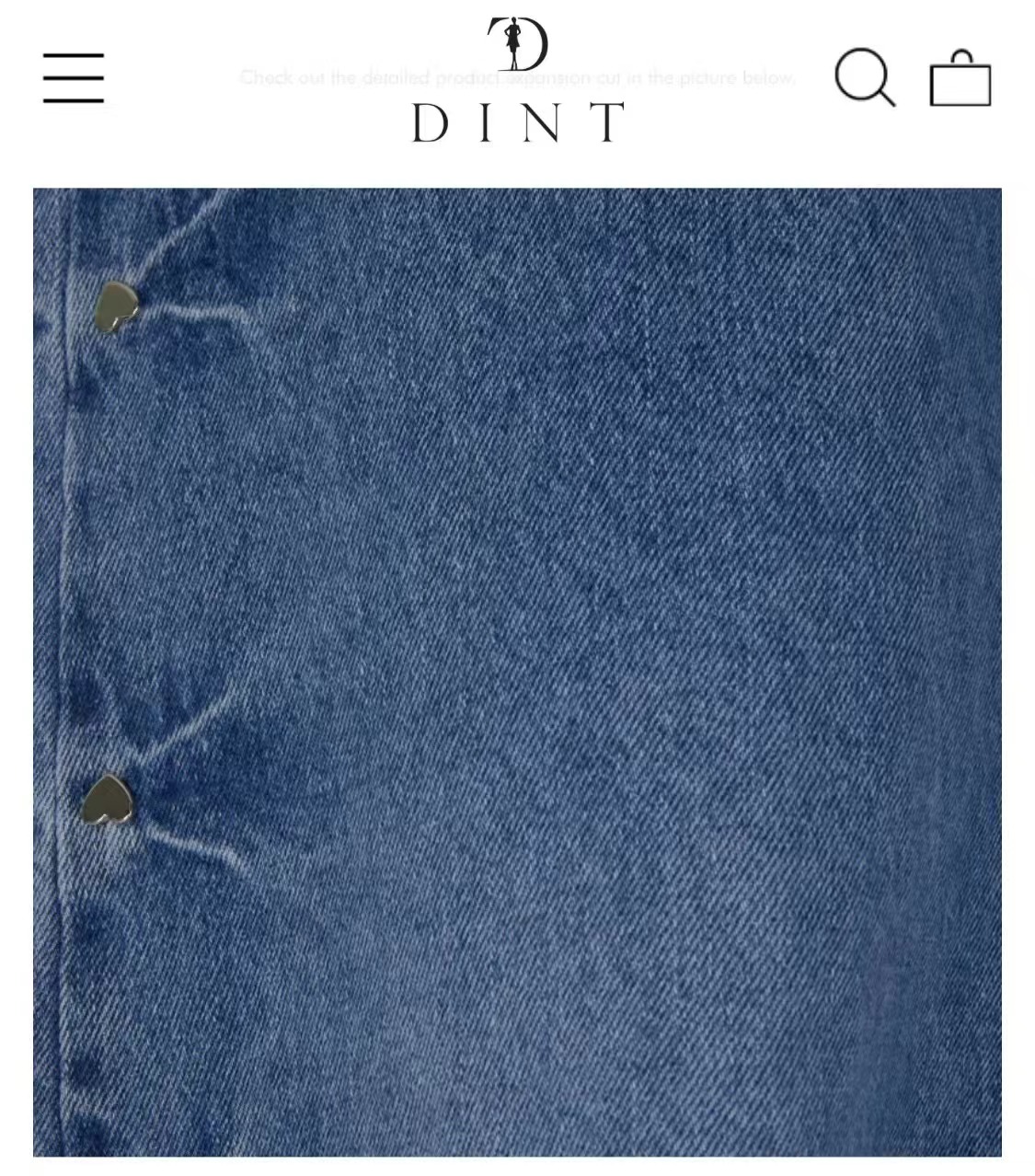
Task: Open the denim detail product image
Action: point(517,672)
